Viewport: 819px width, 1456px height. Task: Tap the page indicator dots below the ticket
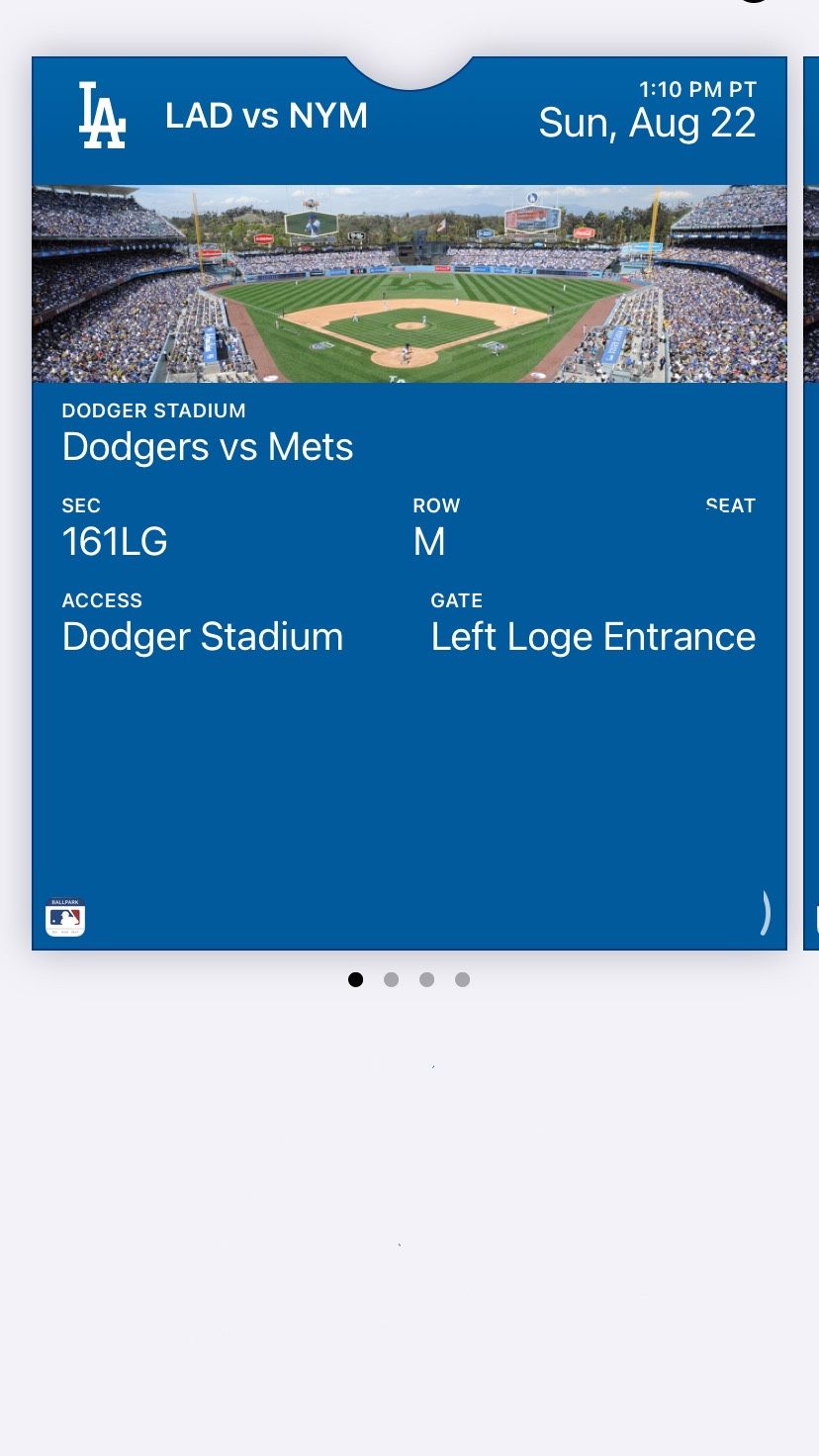click(x=409, y=979)
